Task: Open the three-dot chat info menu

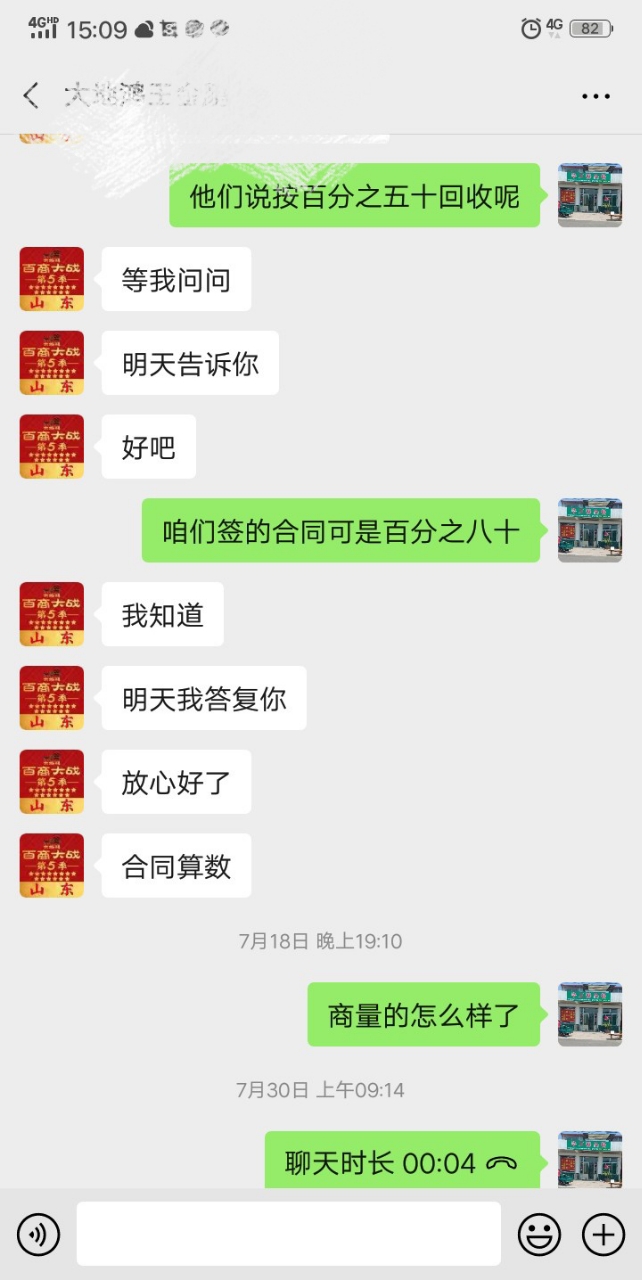Action: (x=595, y=96)
